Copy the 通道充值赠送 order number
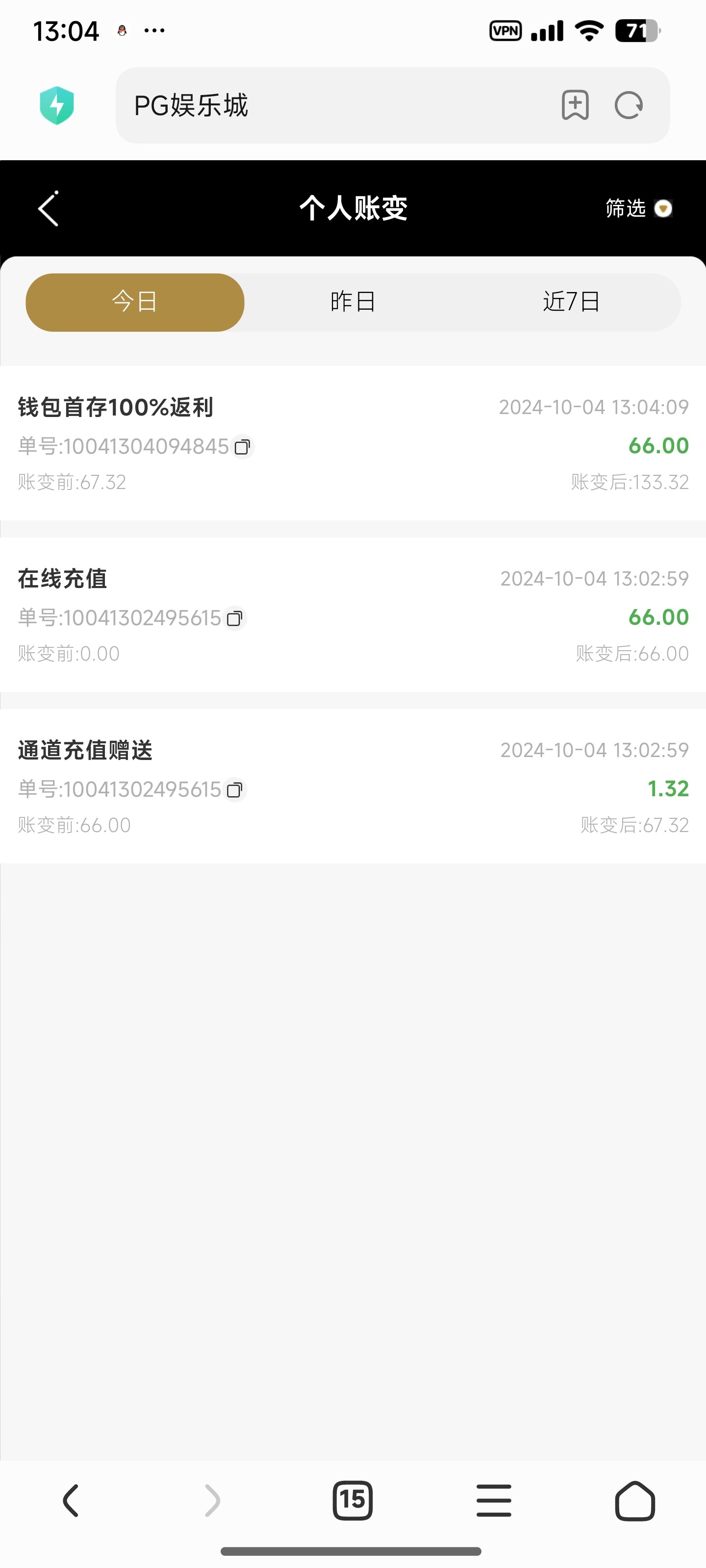706x1568 pixels. (x=234, y=789)
